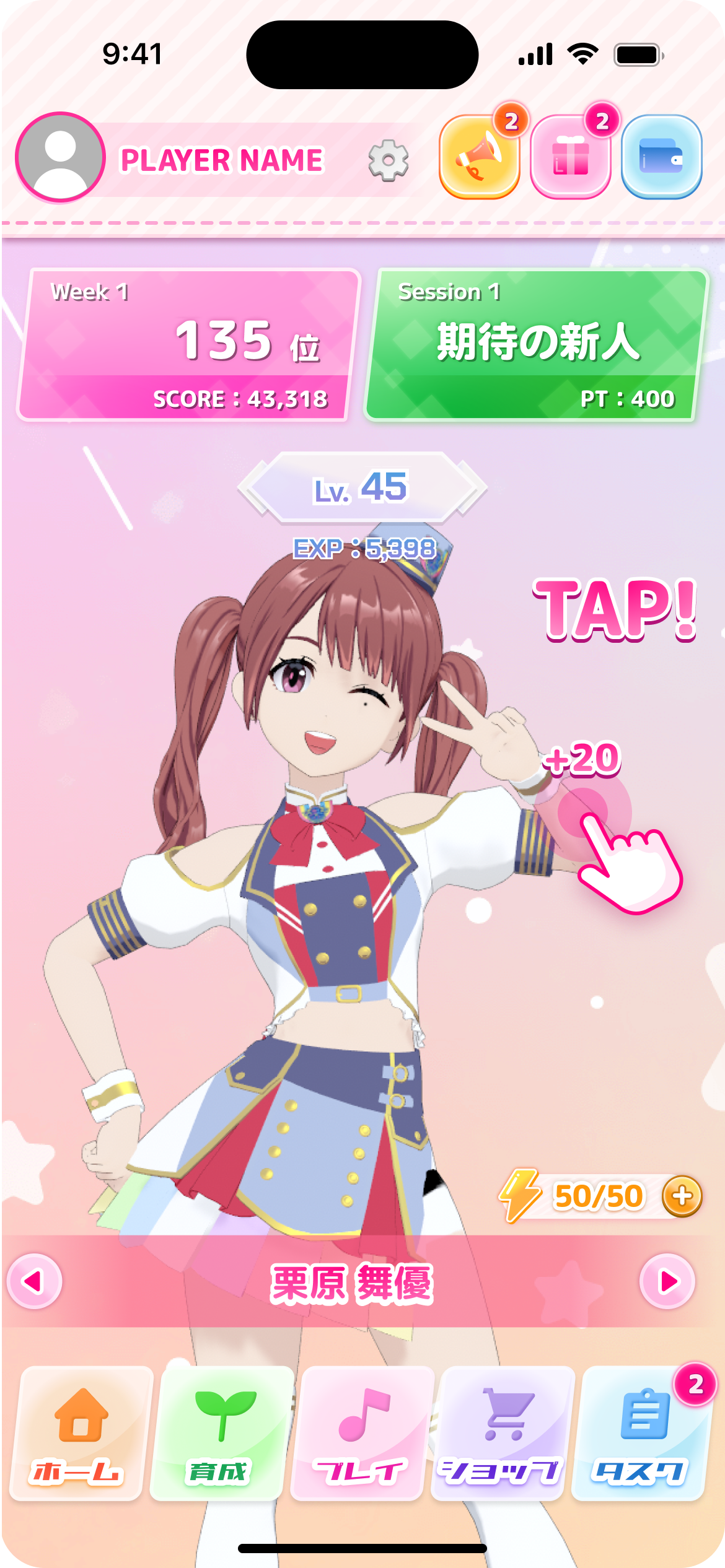Open the player profile avatar
The width and height of the screenshot is (725, 1568).
[x=60, y=158]
